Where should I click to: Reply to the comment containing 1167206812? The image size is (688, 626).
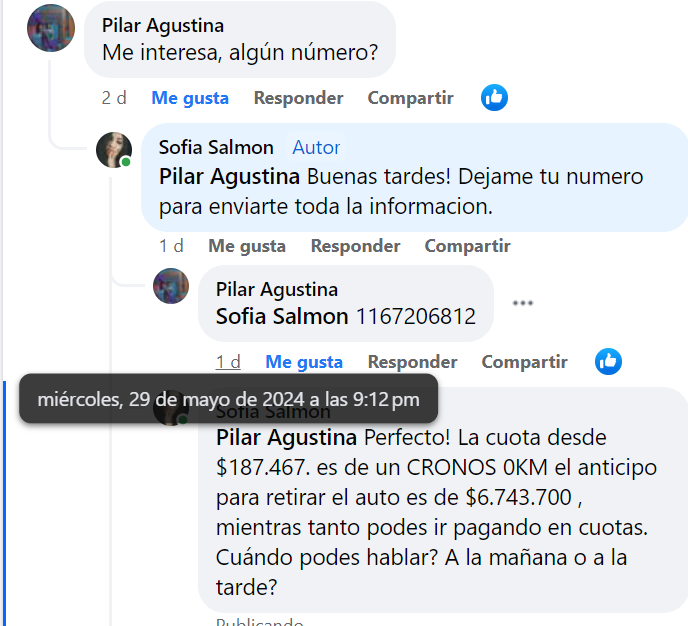412,362
